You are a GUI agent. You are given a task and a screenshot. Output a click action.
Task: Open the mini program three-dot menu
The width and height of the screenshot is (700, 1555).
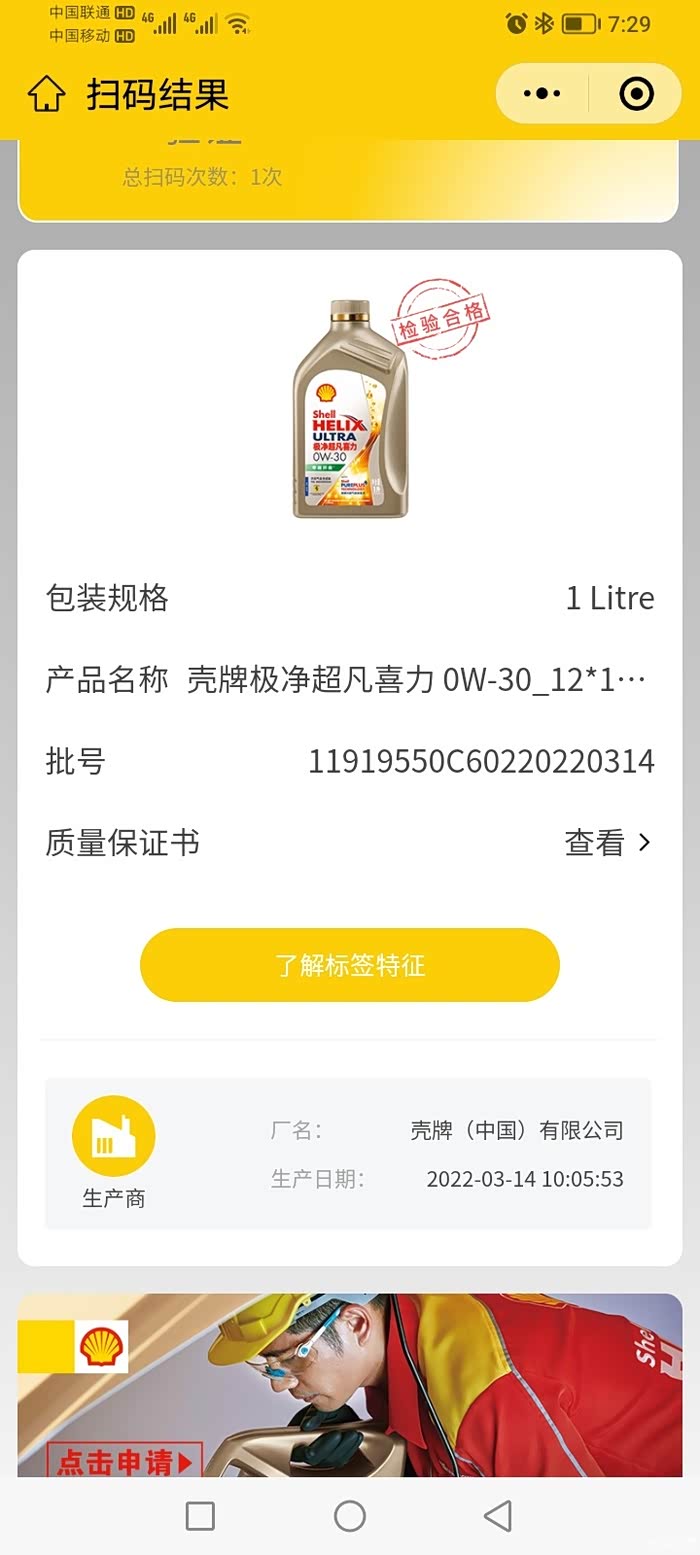pyautogui.click(x=542, y=94)
